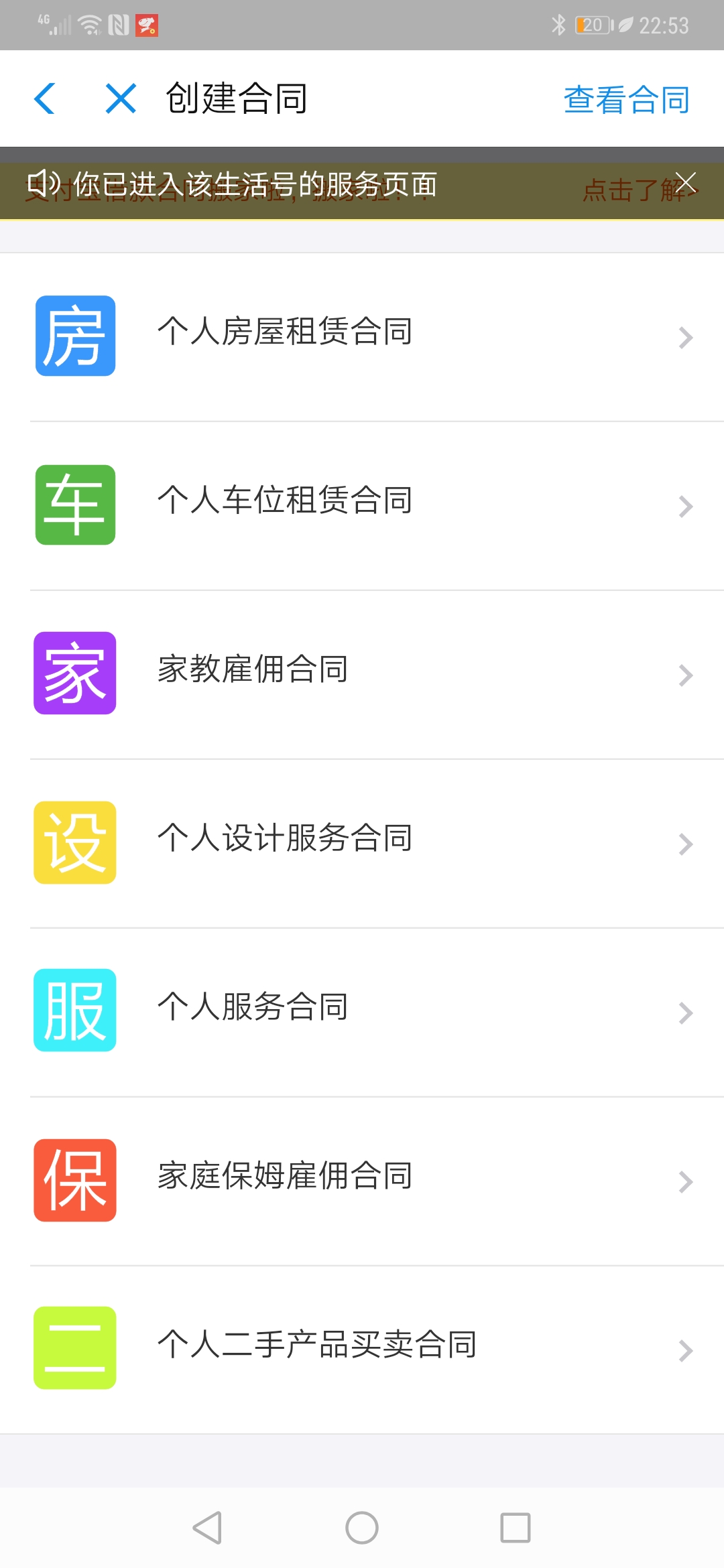Select 个人服务合同
Screen dimensions: 724x1568
pyautogui.click(x=362, y=1012)
